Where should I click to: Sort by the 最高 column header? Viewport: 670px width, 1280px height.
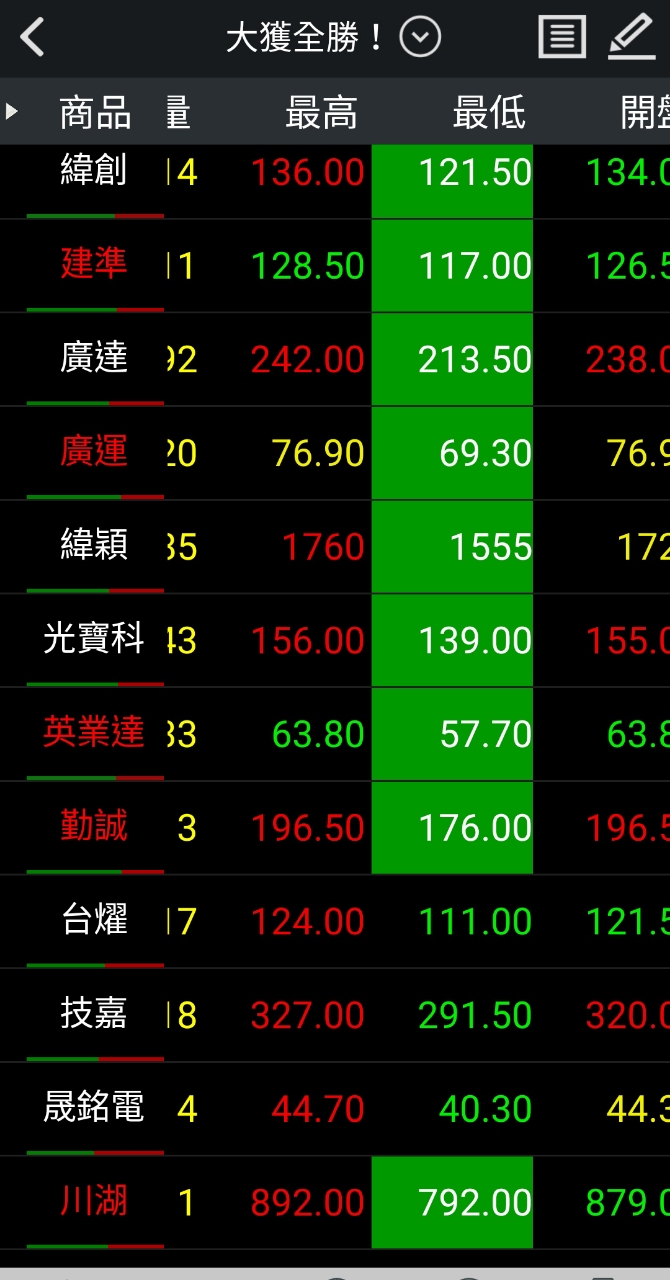[321, 112]
